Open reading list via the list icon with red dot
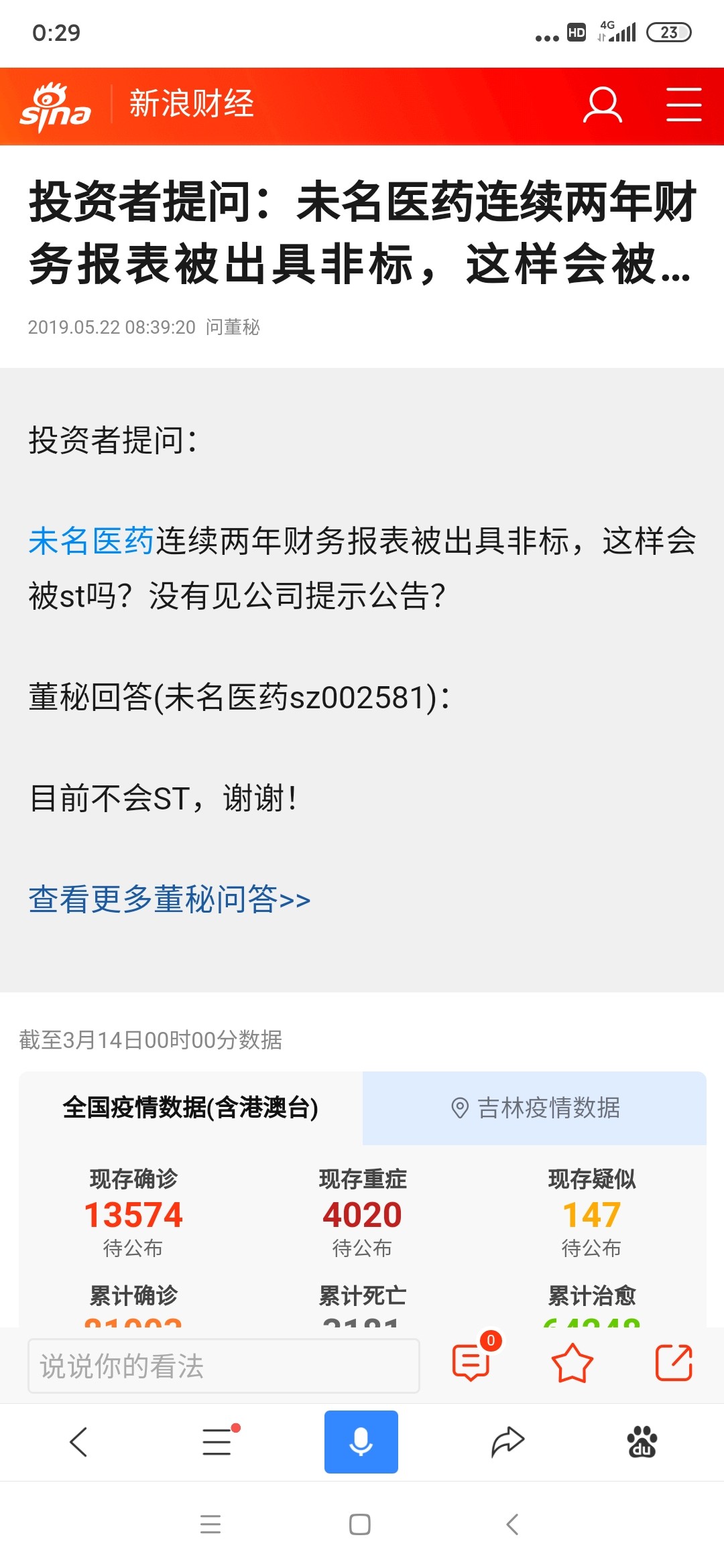Viewport: 724px width, 1568px height. [215, 1443]
